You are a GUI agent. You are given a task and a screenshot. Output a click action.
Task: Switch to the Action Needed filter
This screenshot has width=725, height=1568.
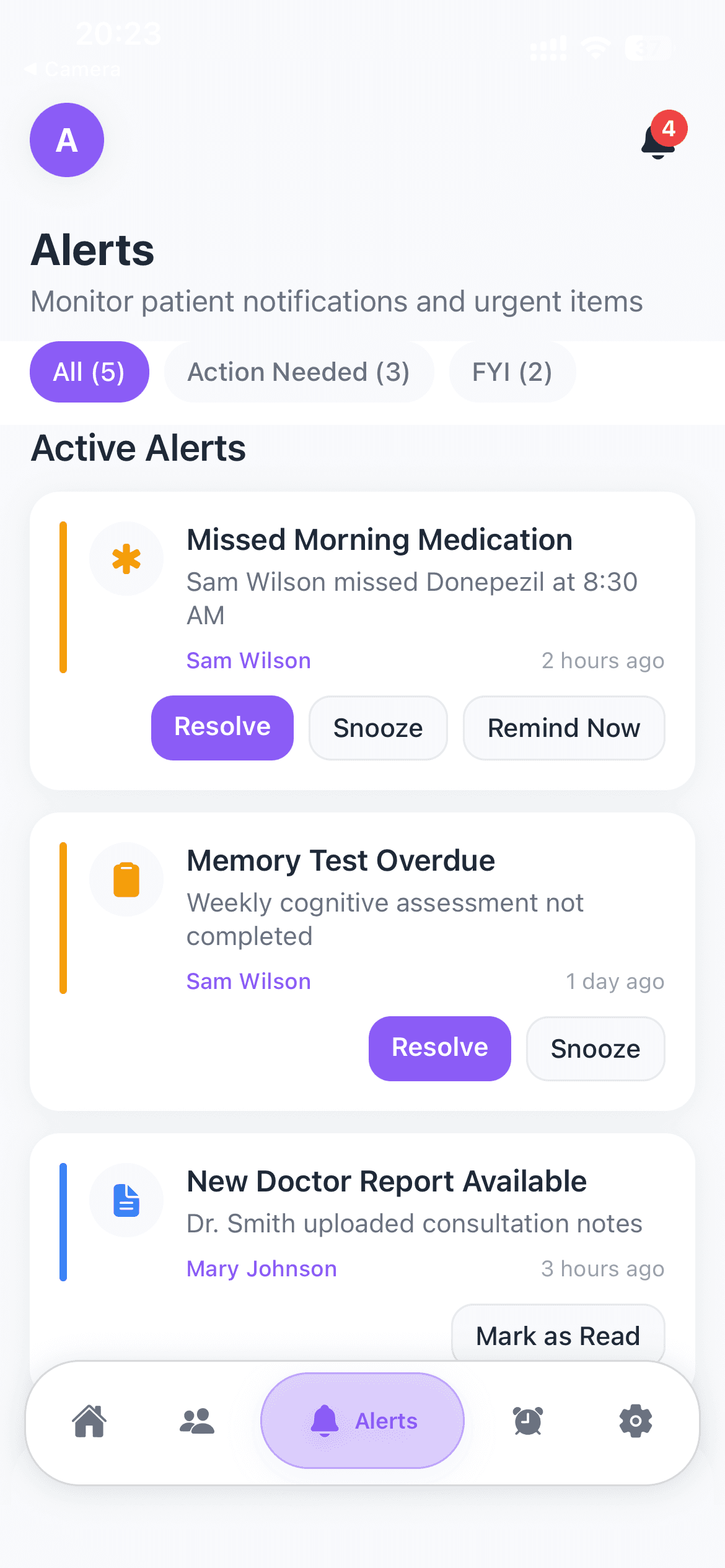(x=298, y=372)
